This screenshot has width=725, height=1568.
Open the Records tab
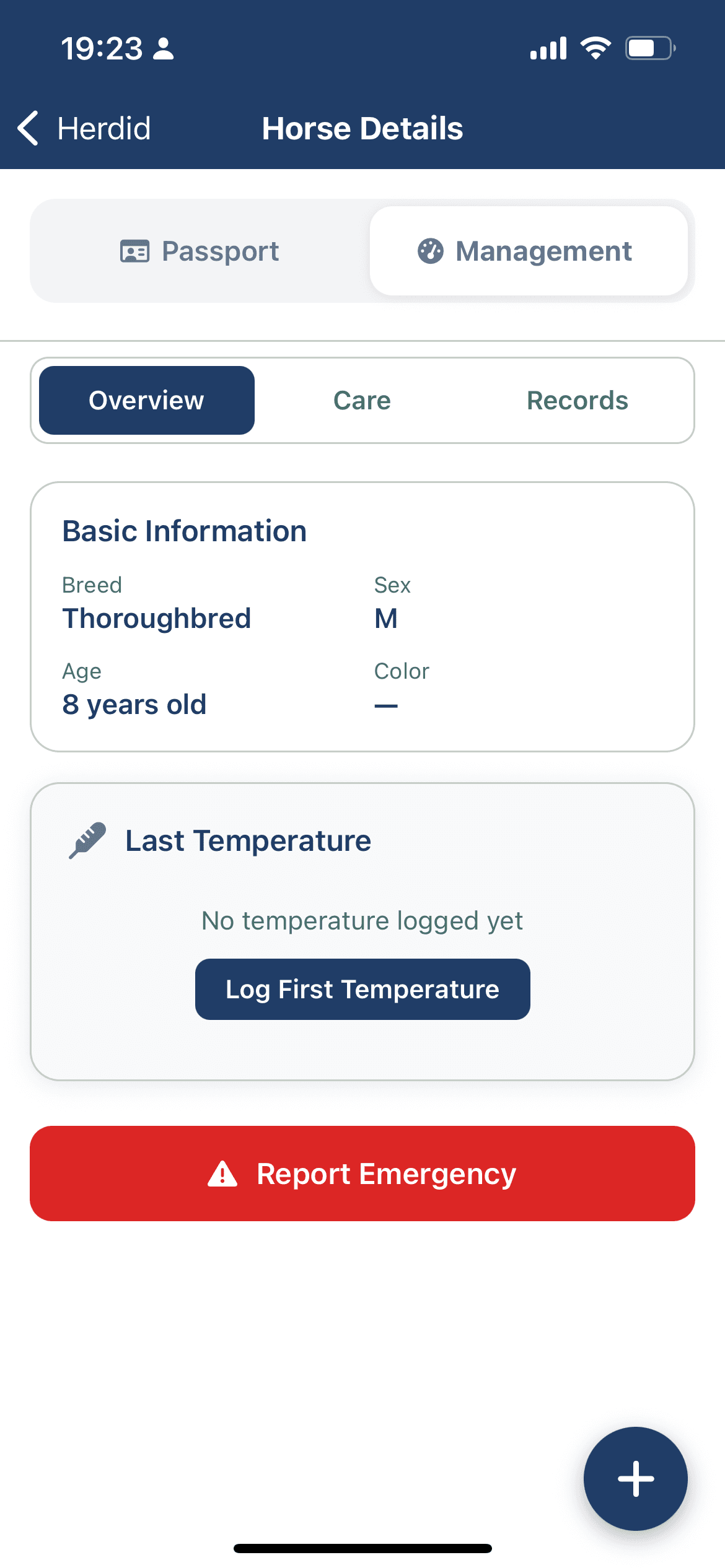578,400
